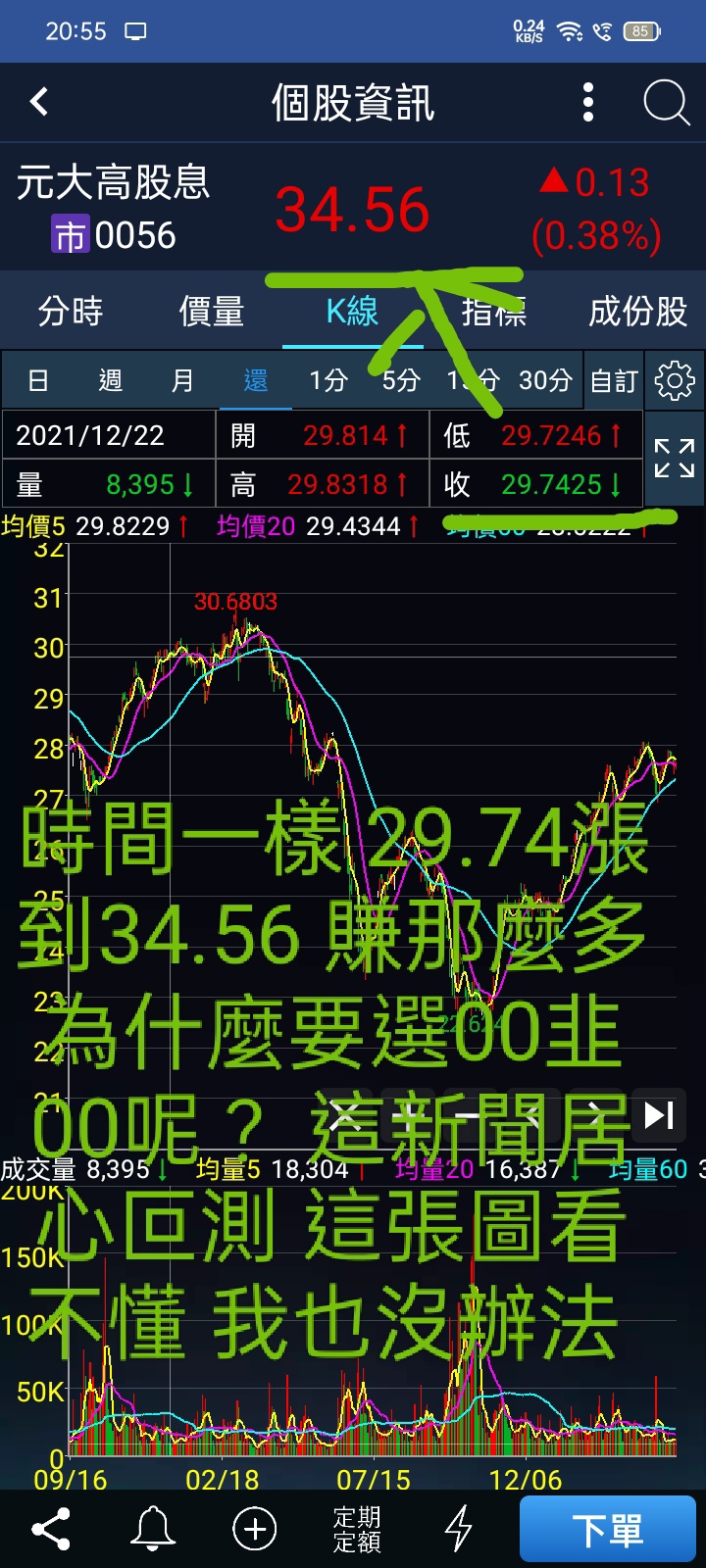This screenshot has height=1568, width=706.
Task: Open 定期定額 regular investment
Action: coord(357,1529)
